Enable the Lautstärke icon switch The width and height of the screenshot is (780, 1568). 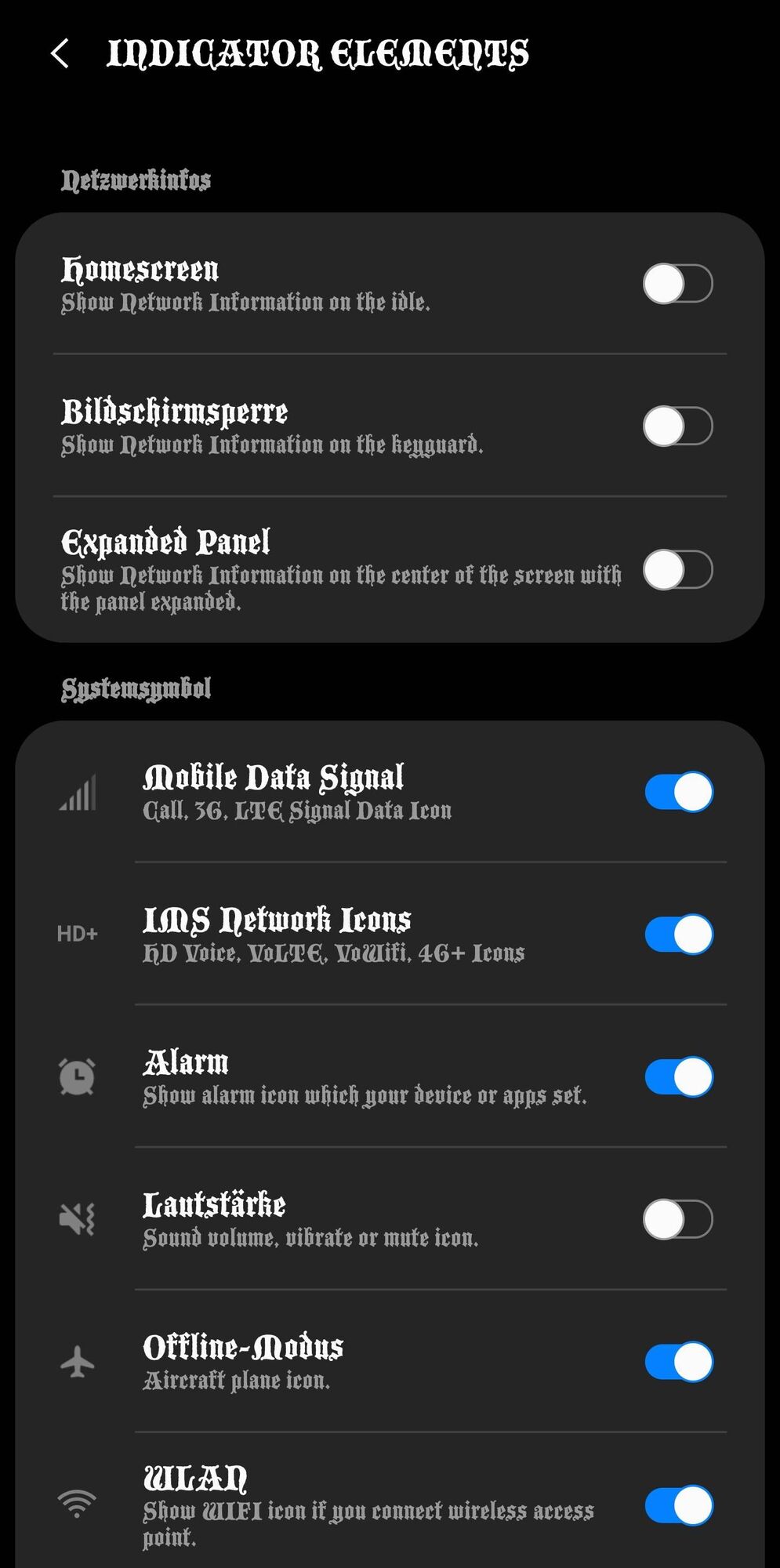[677, 1220]
